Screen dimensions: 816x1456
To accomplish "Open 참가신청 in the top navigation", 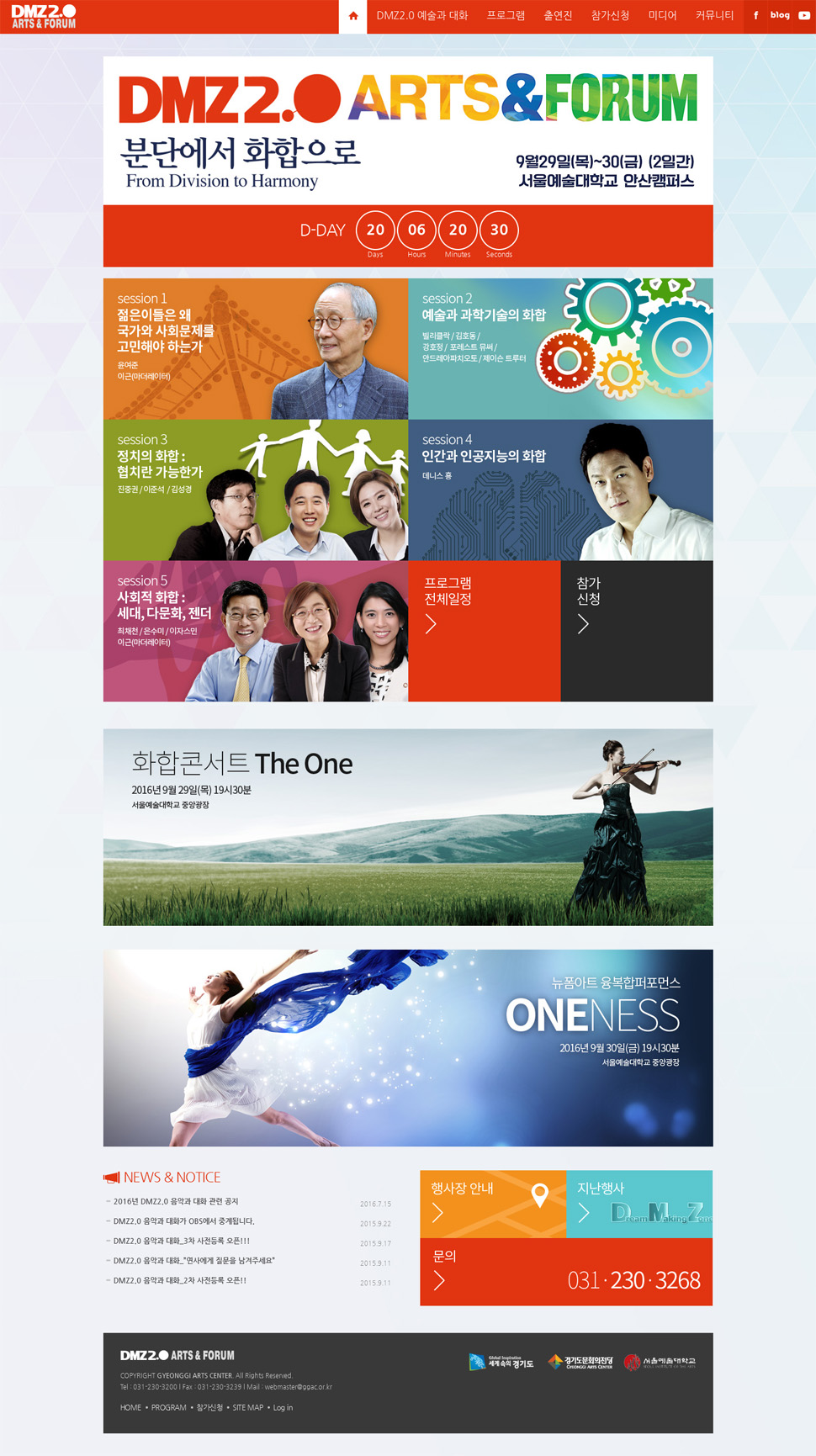I will (x=610, y=16).
